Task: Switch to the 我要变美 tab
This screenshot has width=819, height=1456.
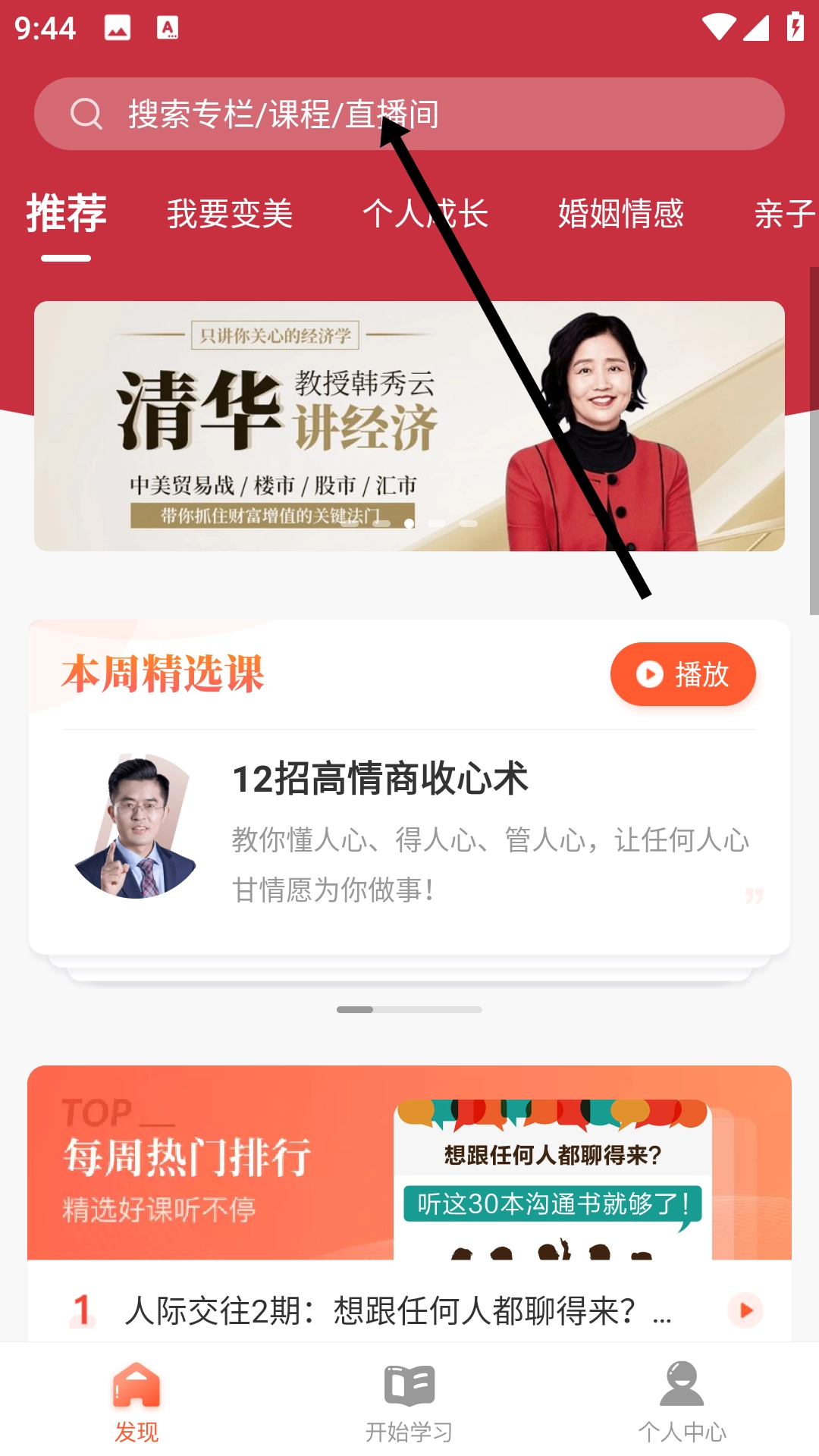Action: coord(230,214)
